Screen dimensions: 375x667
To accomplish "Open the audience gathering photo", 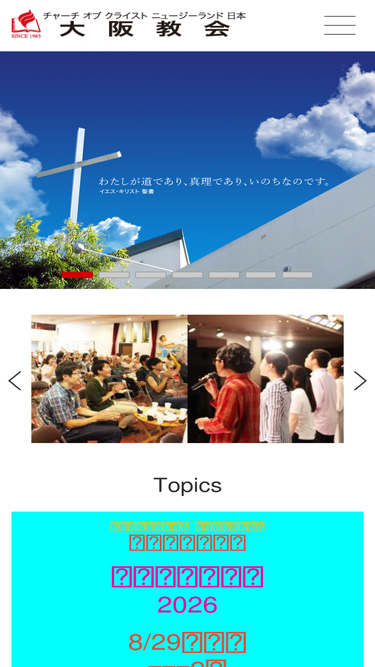I will tap(109, 379).
